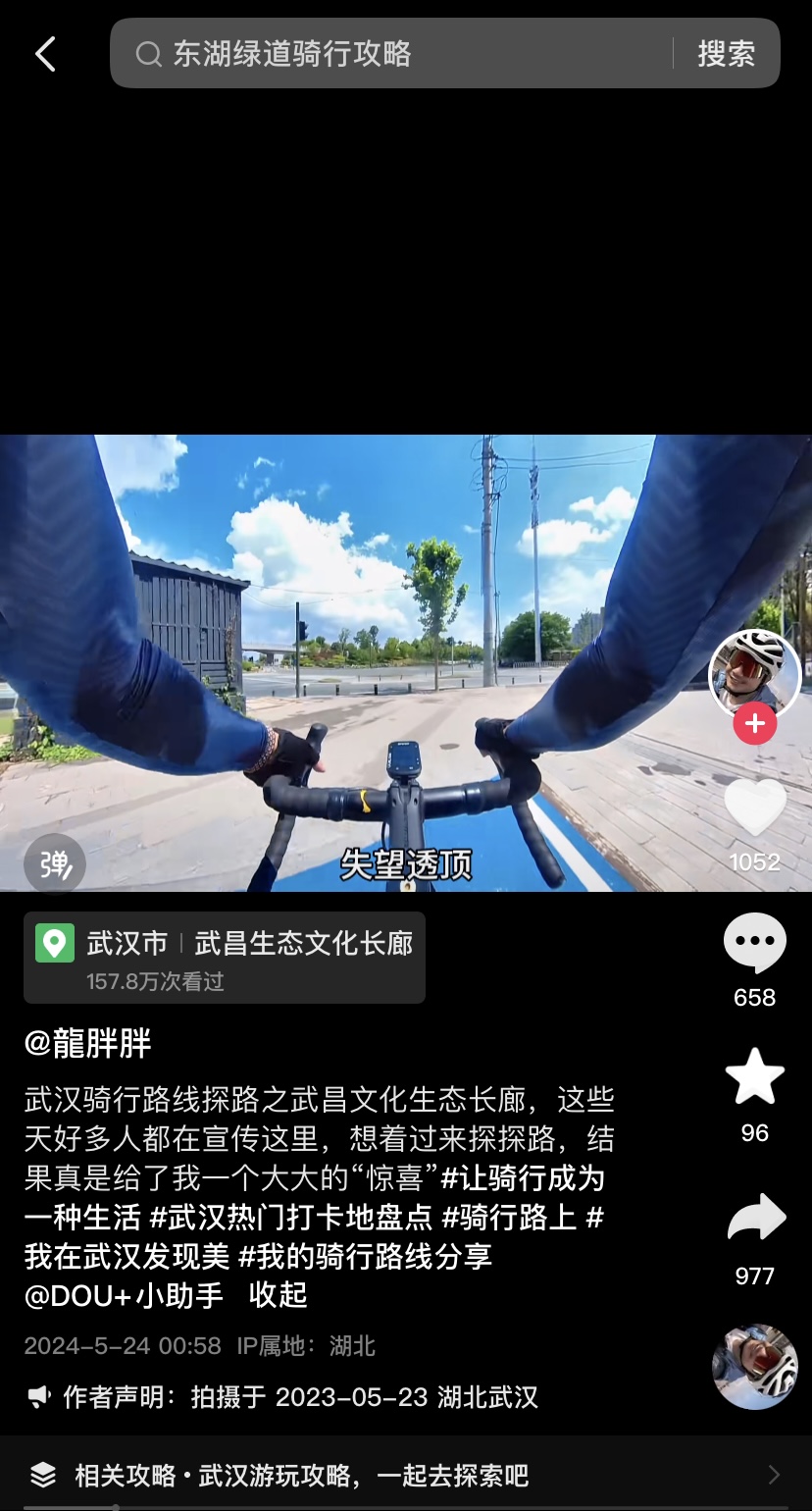
Task: Open @龍胖胖 username link
Action: tap(88, 1044)
